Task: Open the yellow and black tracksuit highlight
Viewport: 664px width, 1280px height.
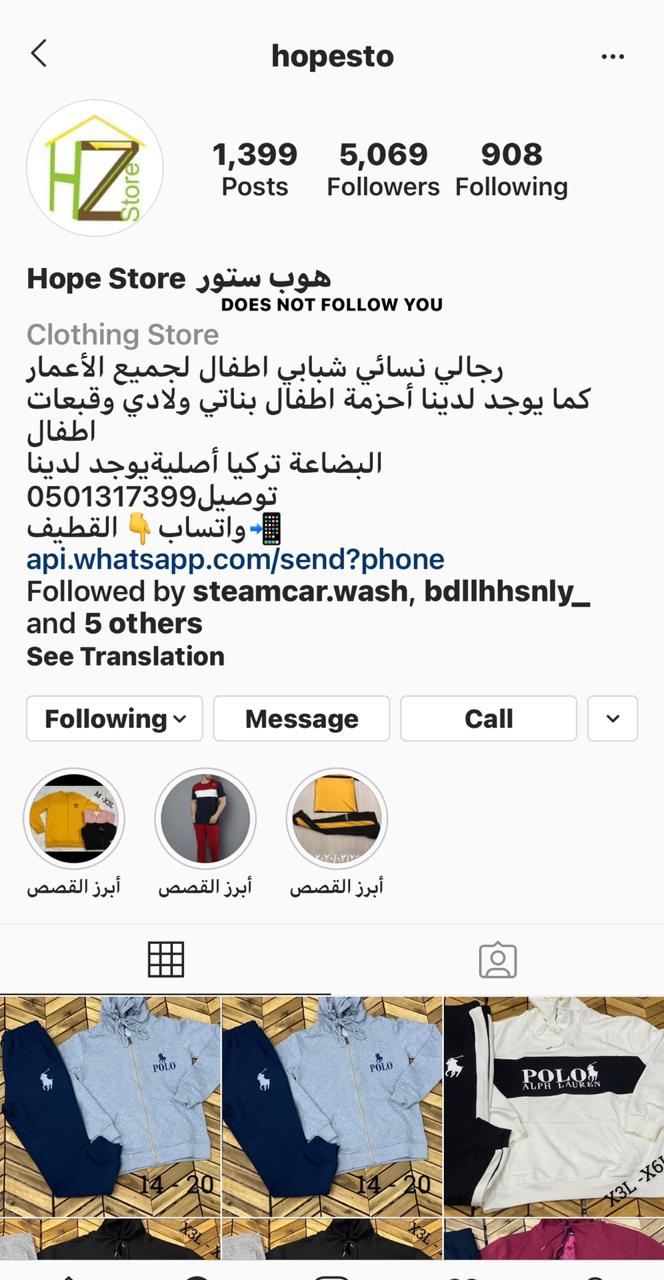Action: [337, 819]
